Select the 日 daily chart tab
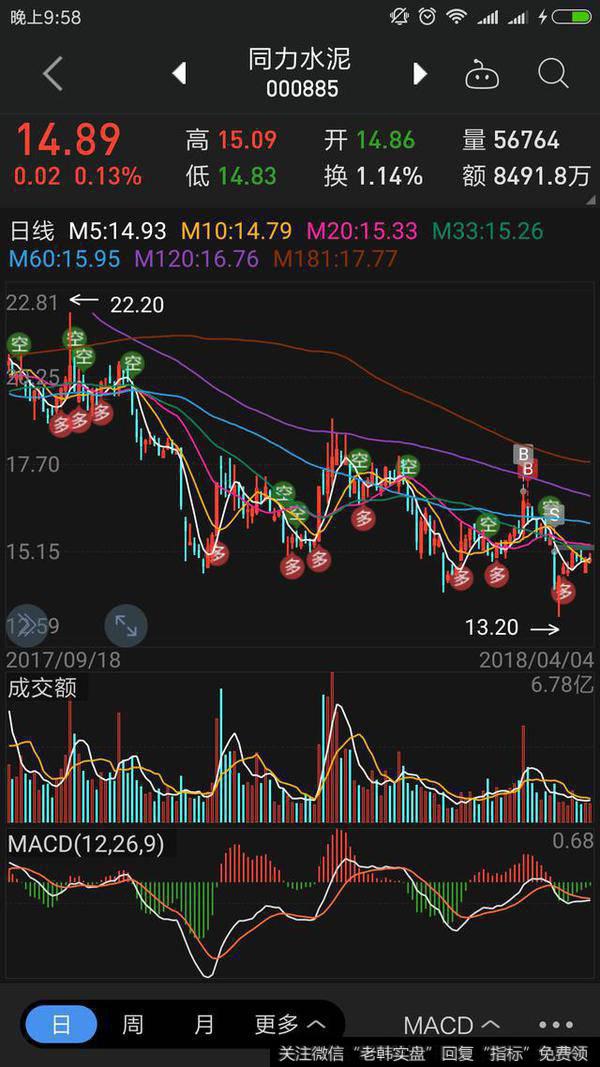This screenshot has height=1067, width=600. (61, 1025)
